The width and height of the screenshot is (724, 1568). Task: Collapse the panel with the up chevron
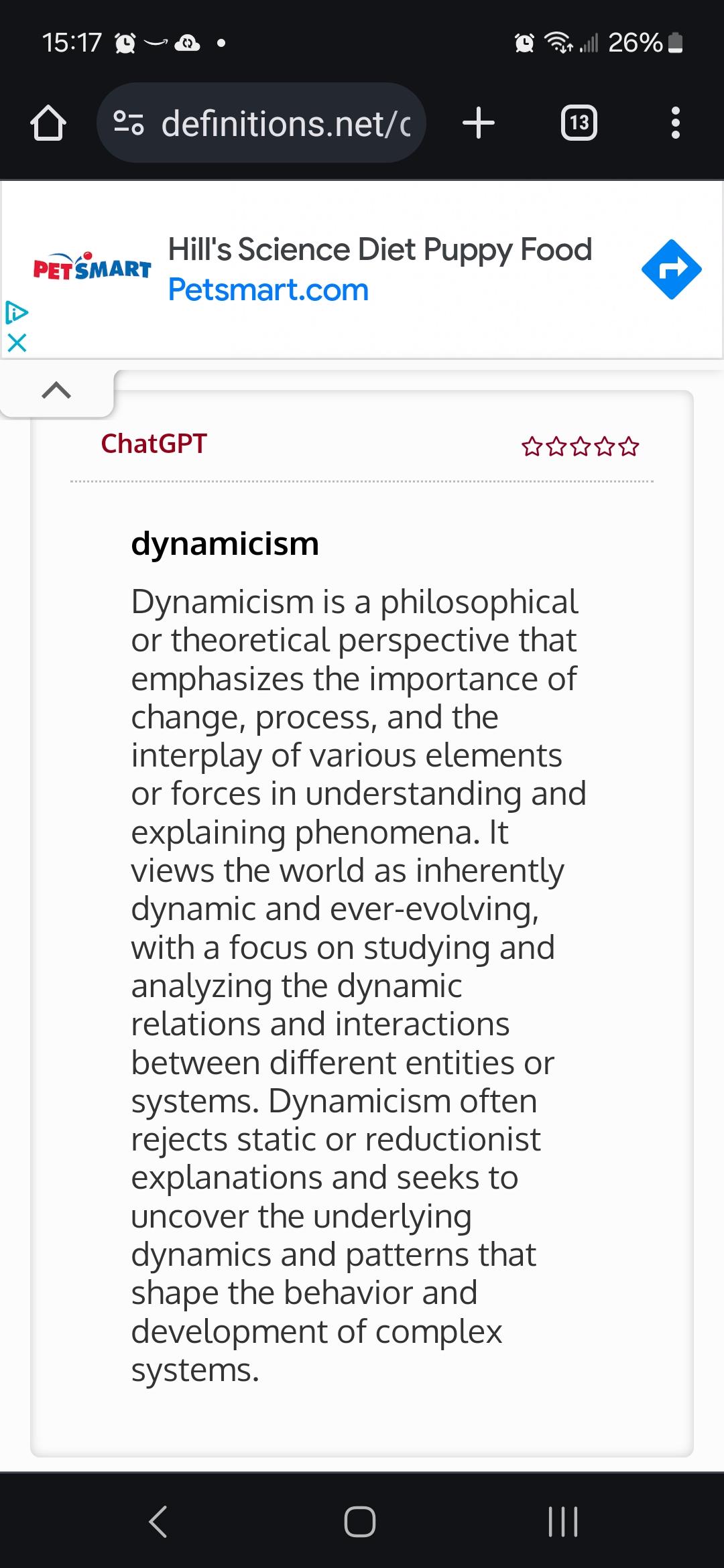pos(56,390)
